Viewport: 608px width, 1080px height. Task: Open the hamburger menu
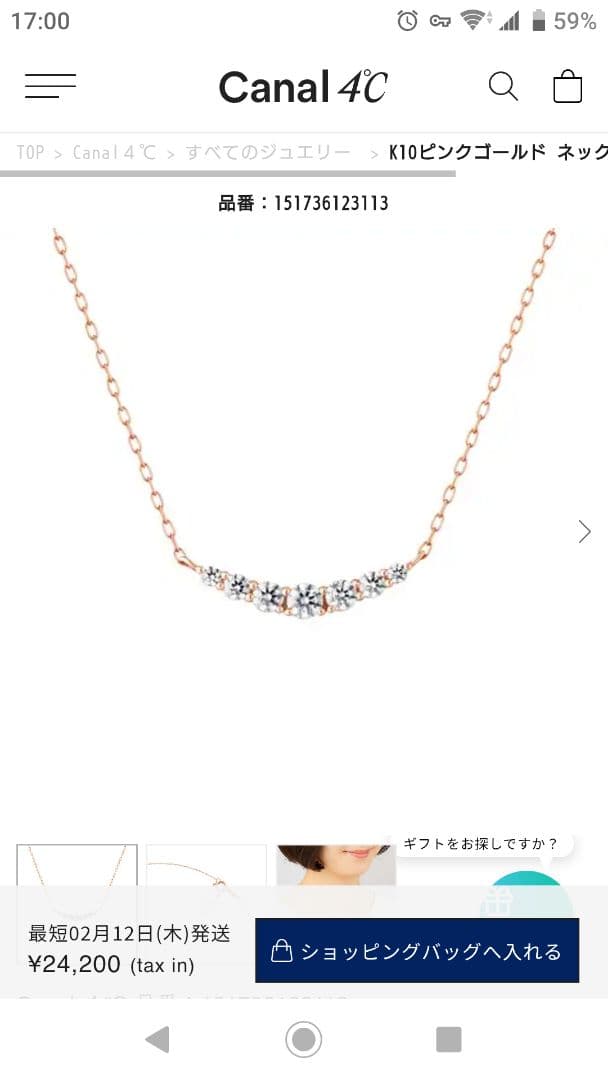(50, 87)
